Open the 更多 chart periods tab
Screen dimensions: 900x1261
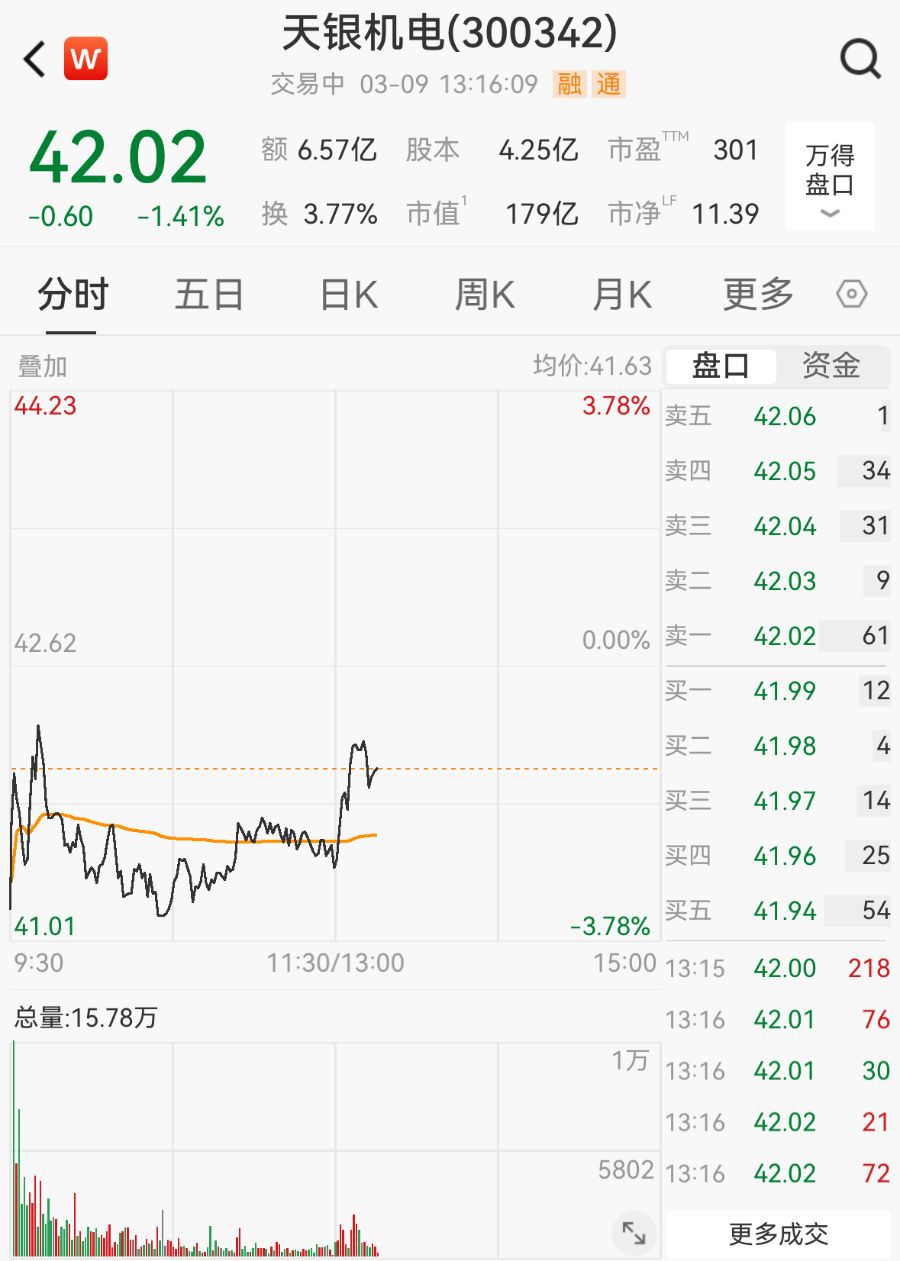tap(758, 295)
